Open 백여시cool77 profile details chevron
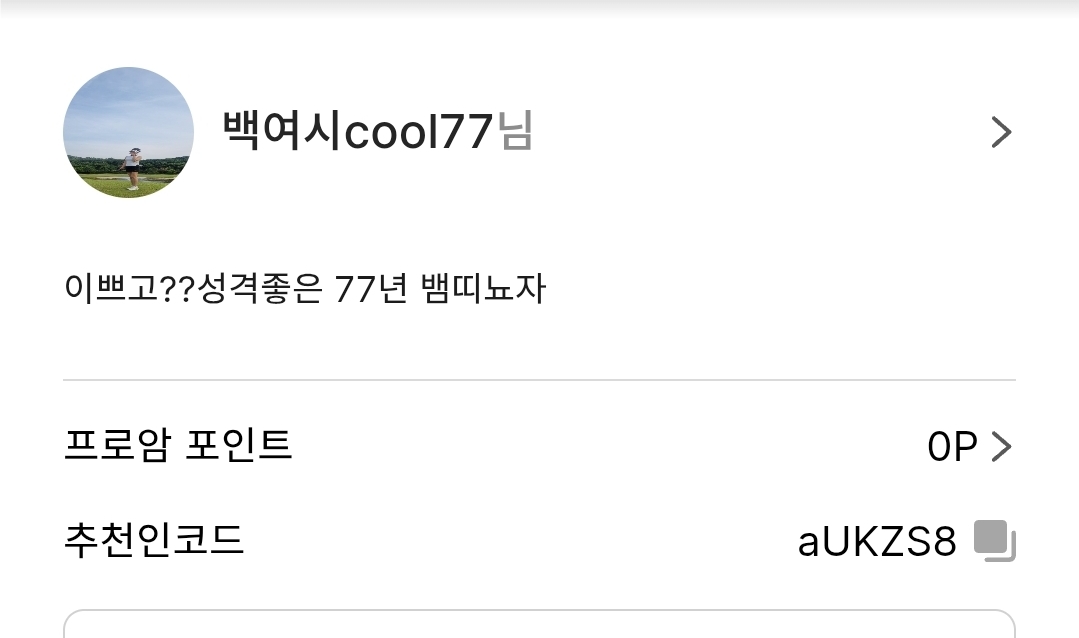The image size is (1079, 638). 1000,132
